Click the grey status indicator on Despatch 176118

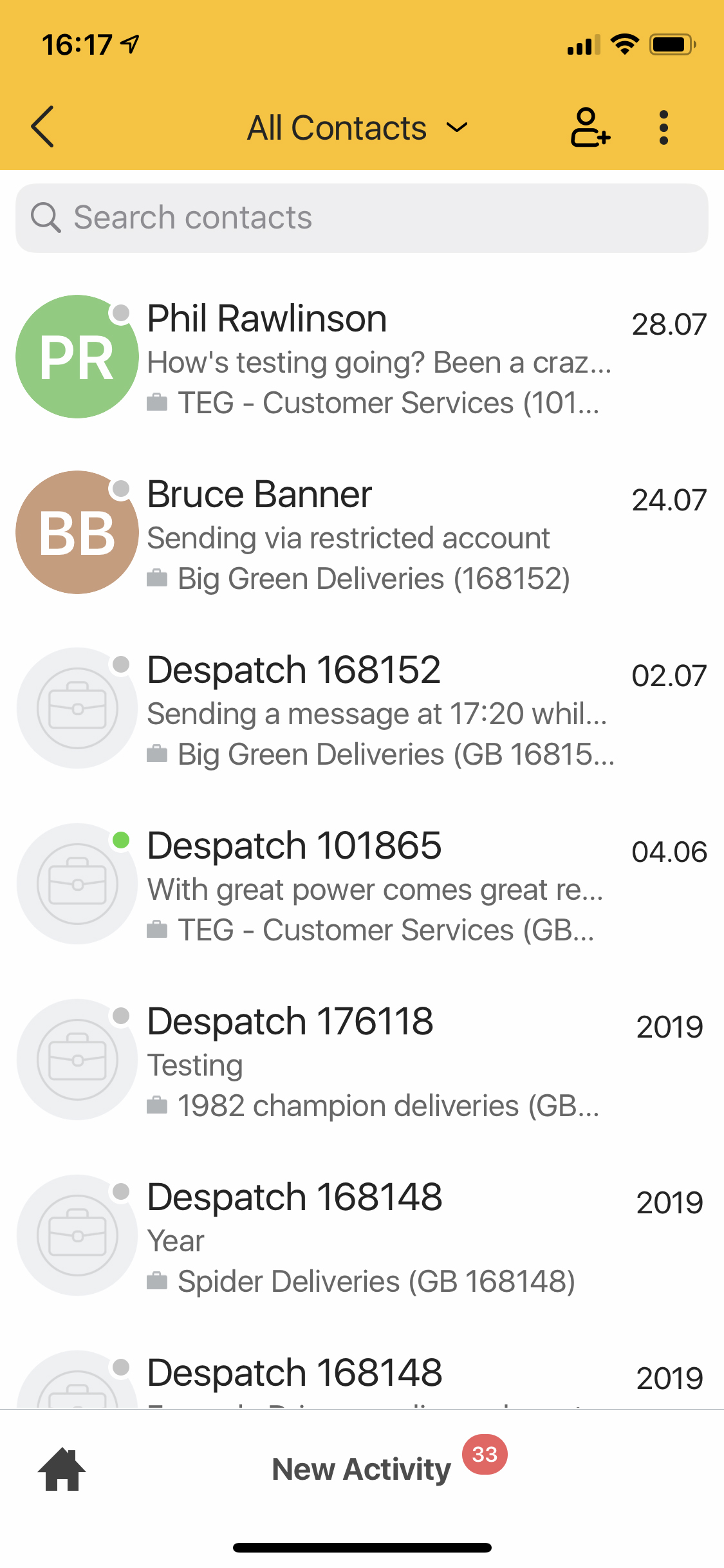pyautogui.click(x=122, y=1015)
